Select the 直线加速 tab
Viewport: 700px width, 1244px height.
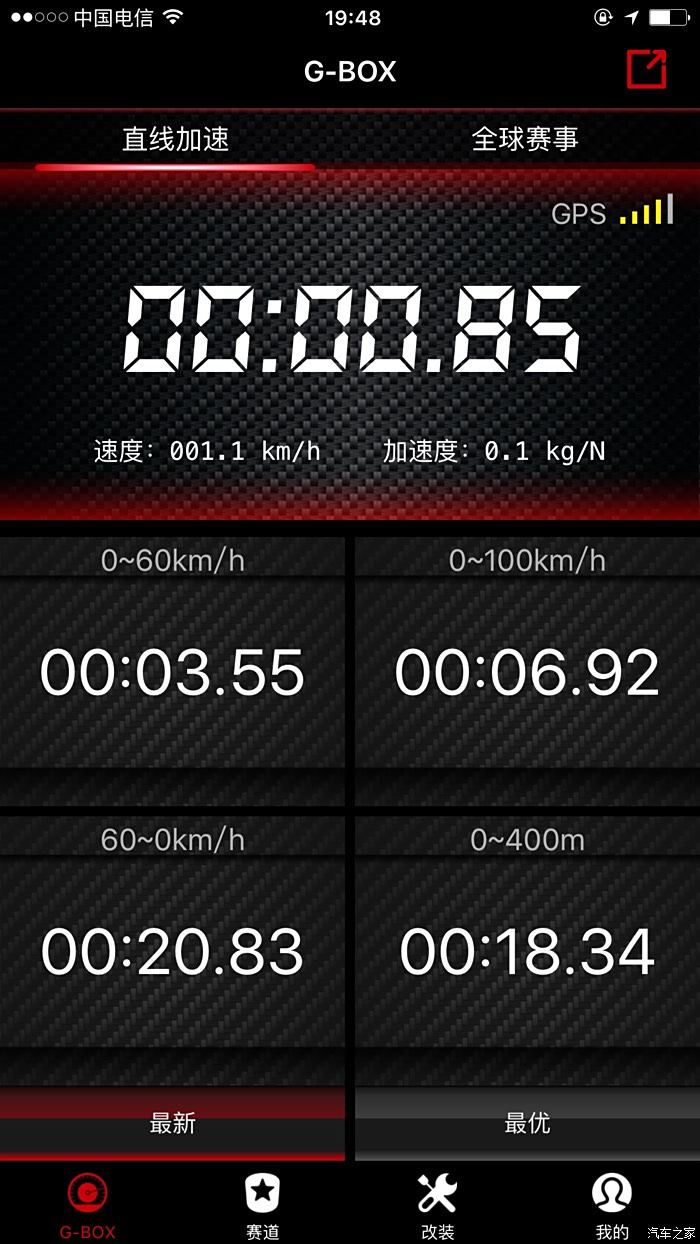pos(175,139)
